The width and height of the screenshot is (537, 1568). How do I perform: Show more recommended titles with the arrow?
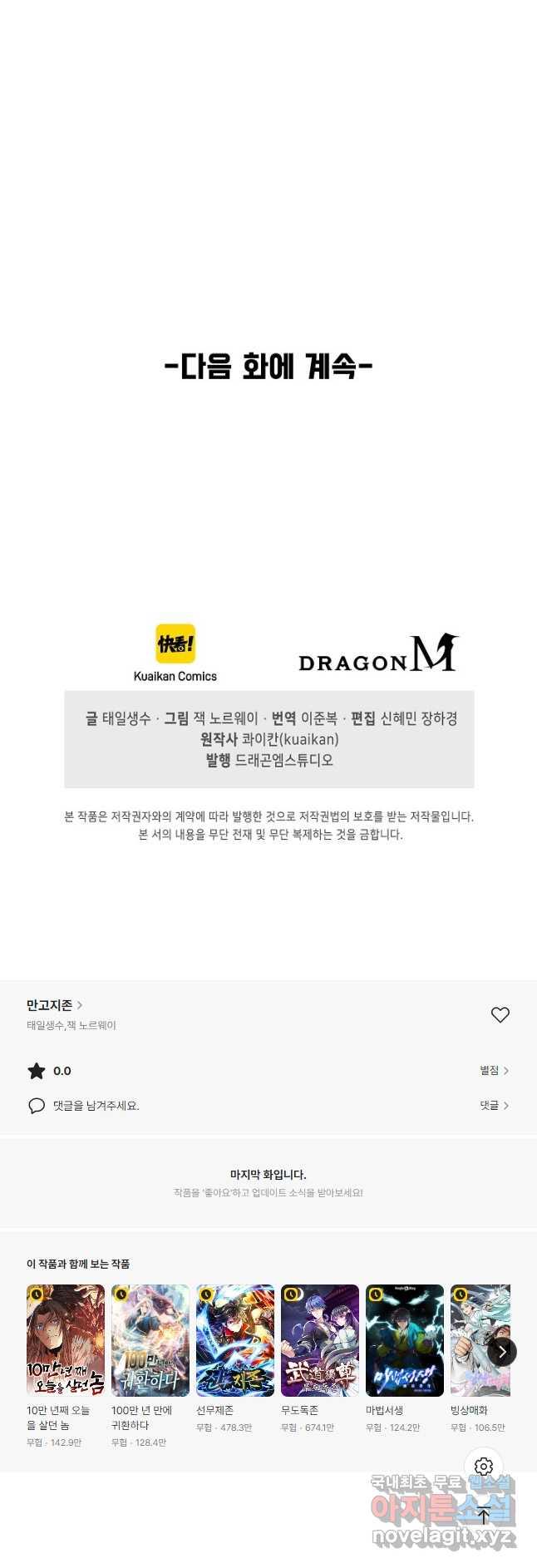[502, 1351]
